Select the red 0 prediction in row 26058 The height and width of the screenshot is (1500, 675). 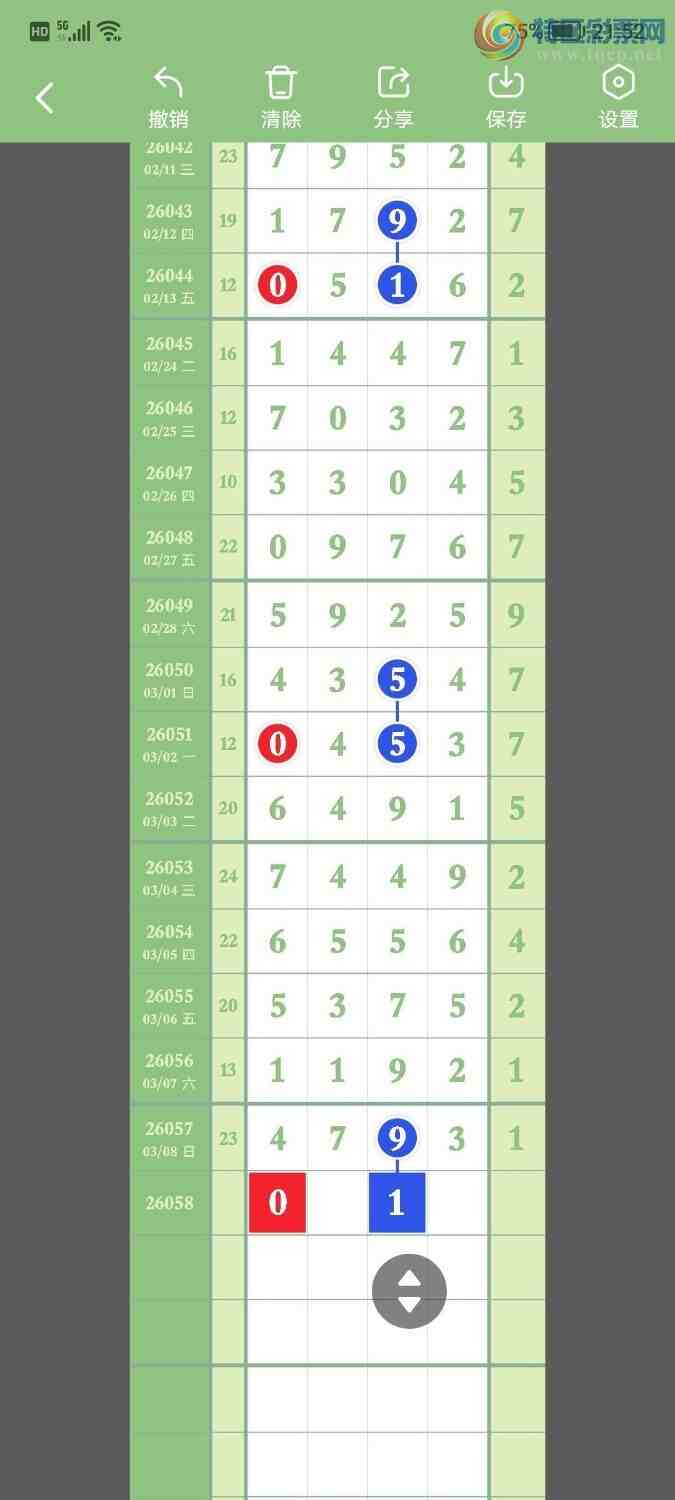pos(277,1202)
